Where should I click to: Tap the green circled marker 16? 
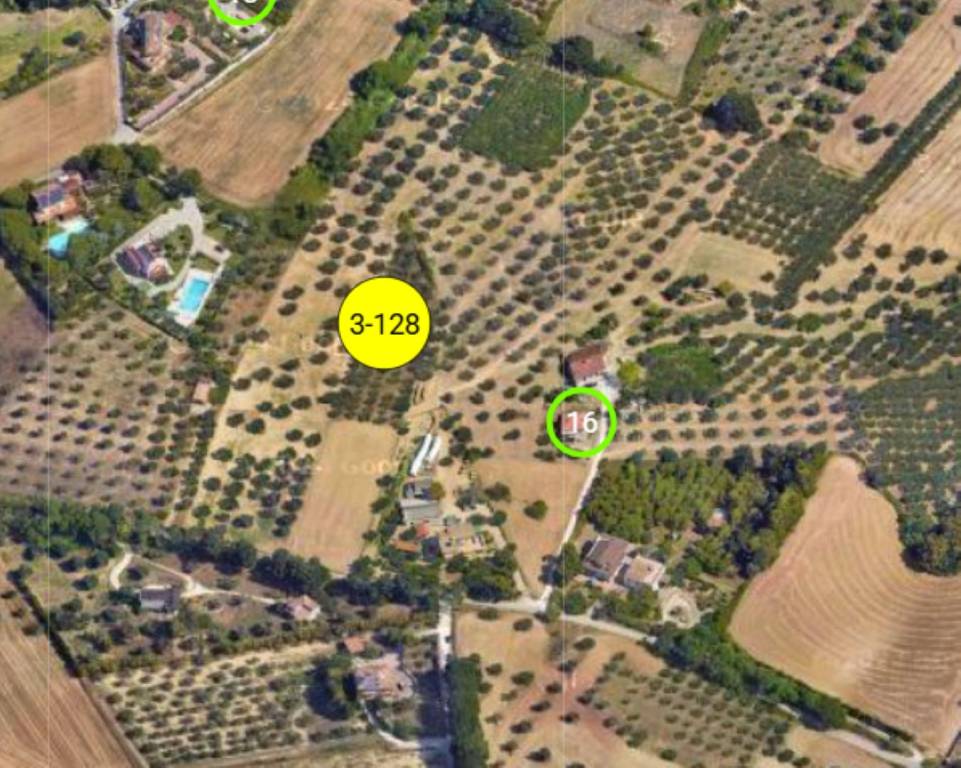581,423
